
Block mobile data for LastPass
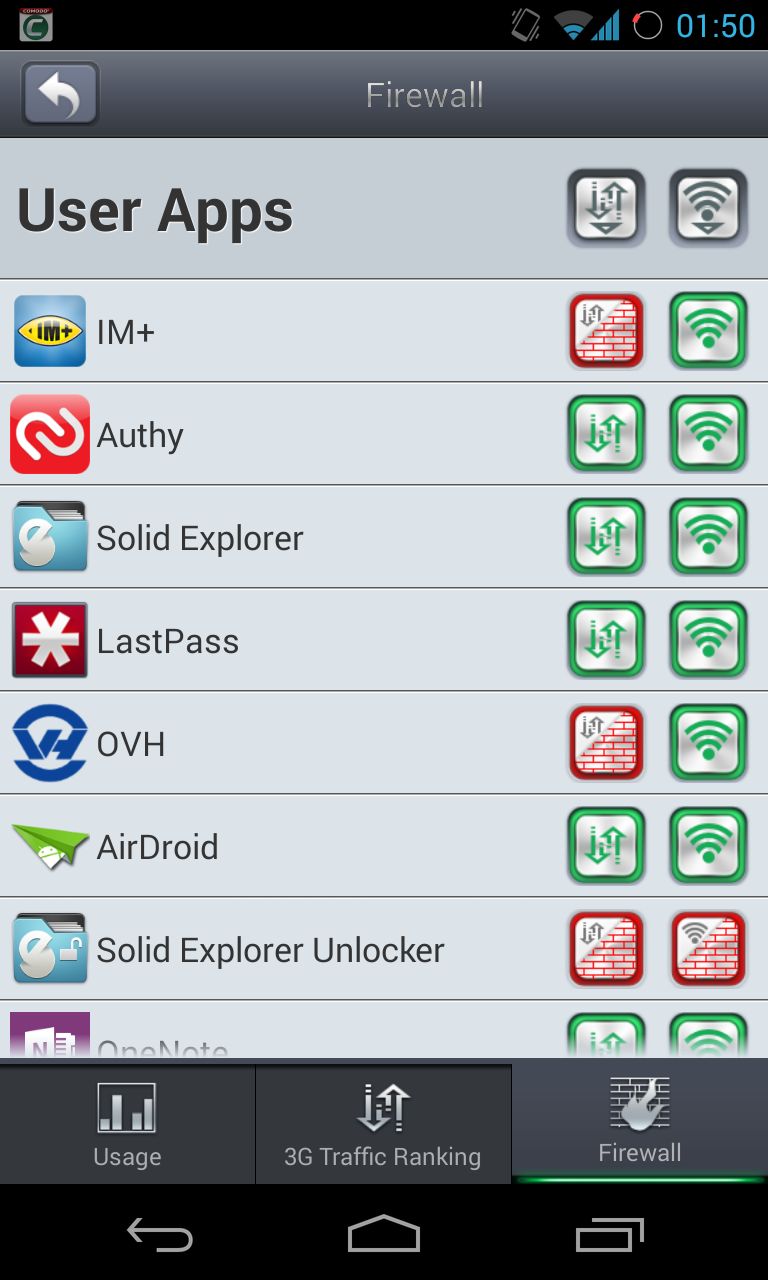606,640
